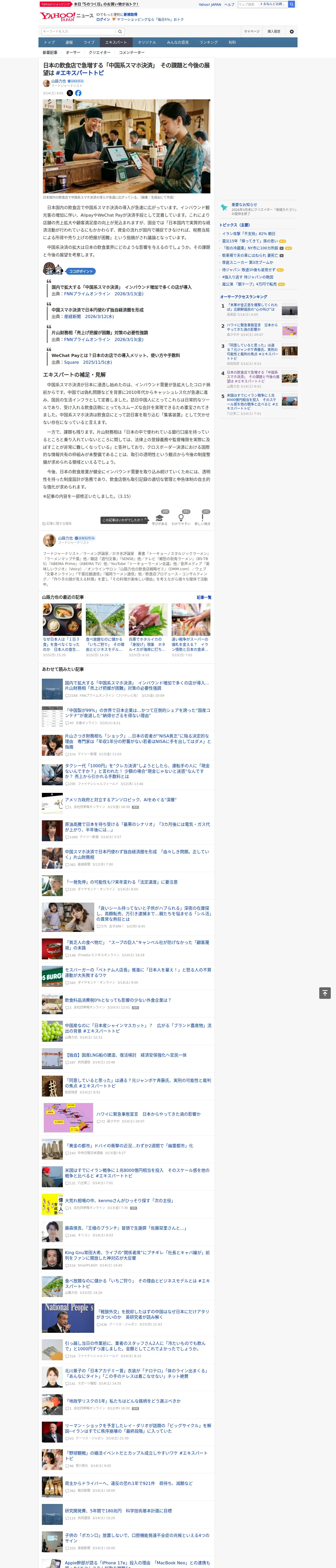The image size is (336, 1568).
Task: Select the オーサー sub-tab
Action: (x=72, y=52)
